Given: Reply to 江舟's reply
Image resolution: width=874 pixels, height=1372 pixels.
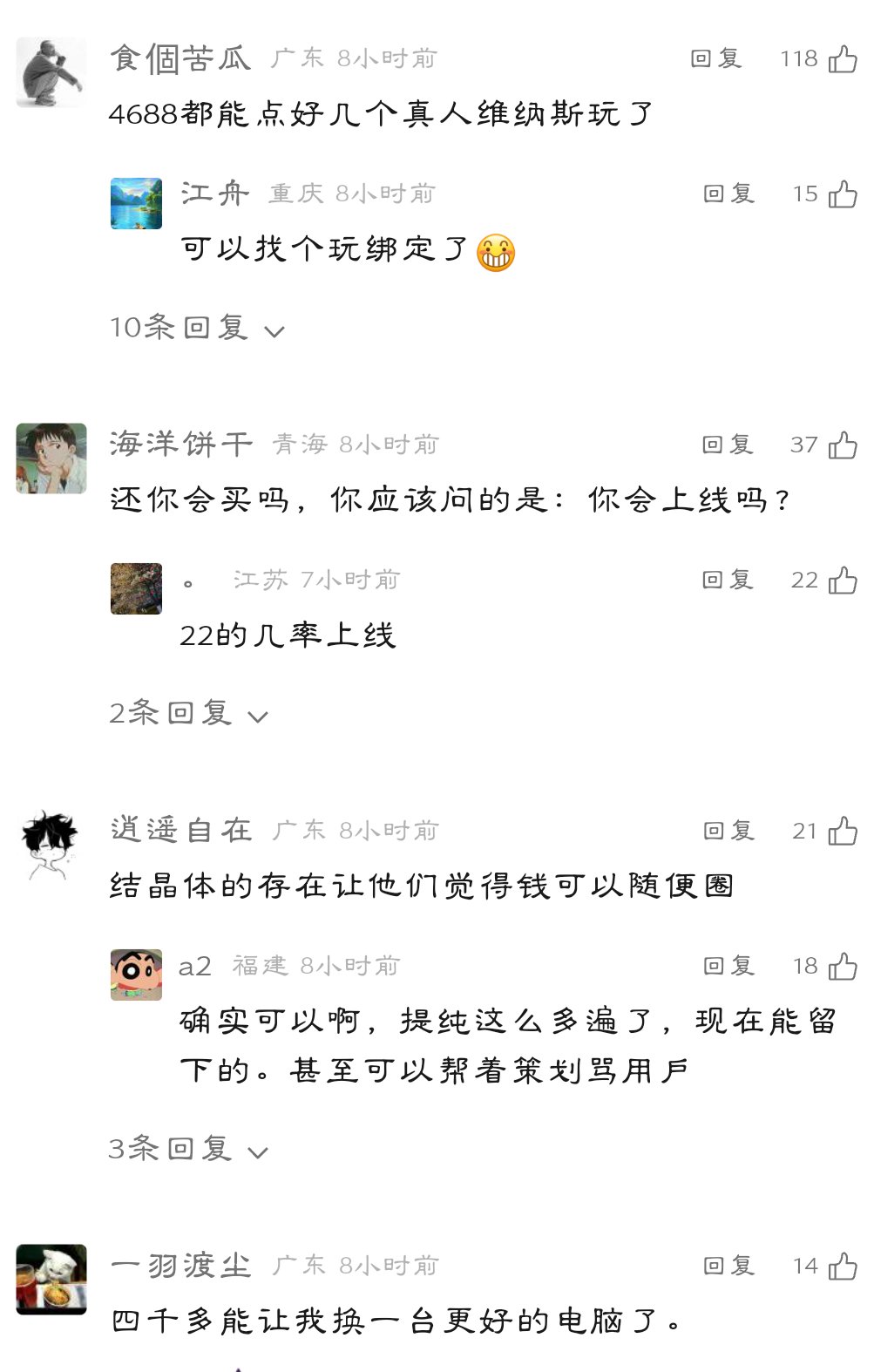Looking at the screenshot, I should pos(728,194).
